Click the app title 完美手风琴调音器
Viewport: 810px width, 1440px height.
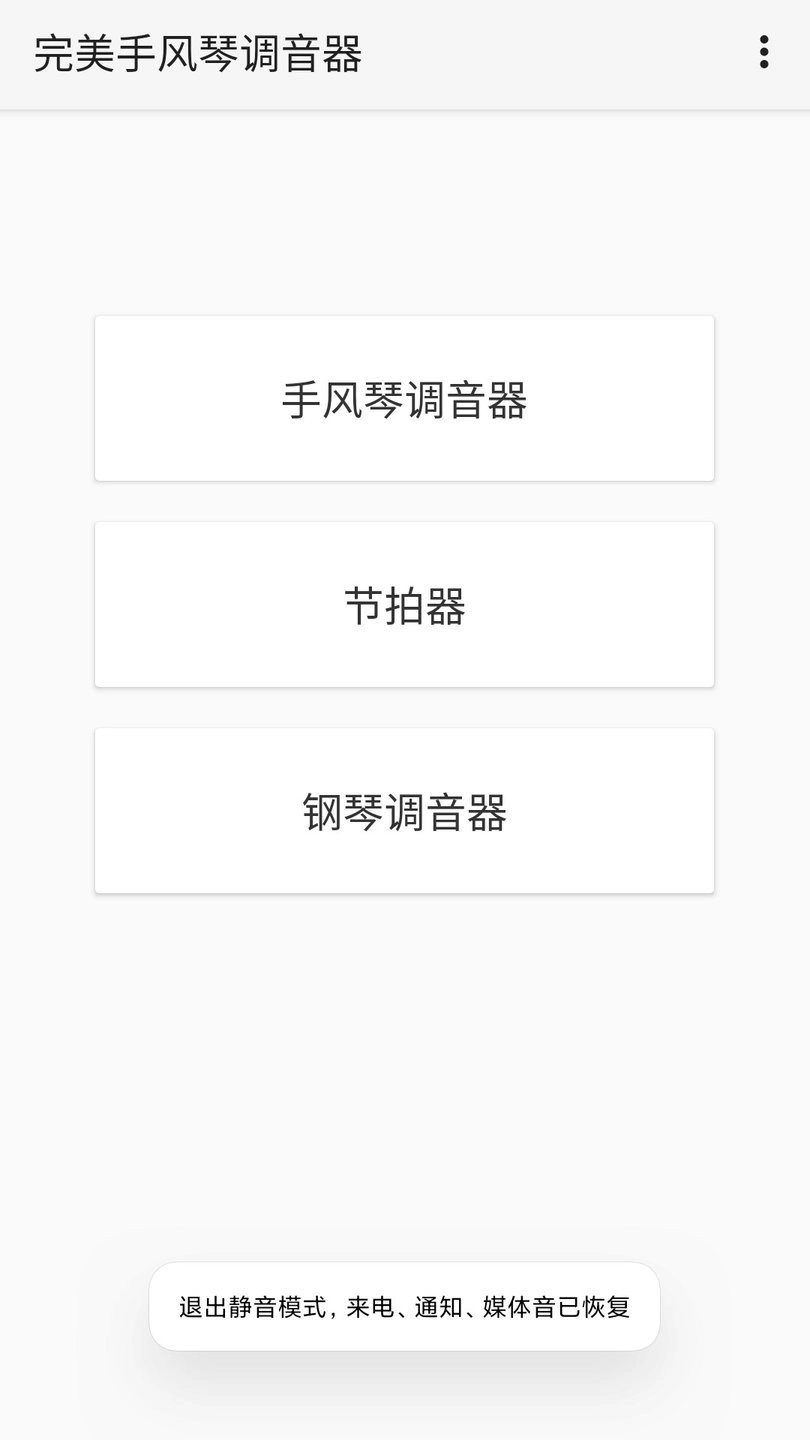pyautogui.click(x=196, y=54)
